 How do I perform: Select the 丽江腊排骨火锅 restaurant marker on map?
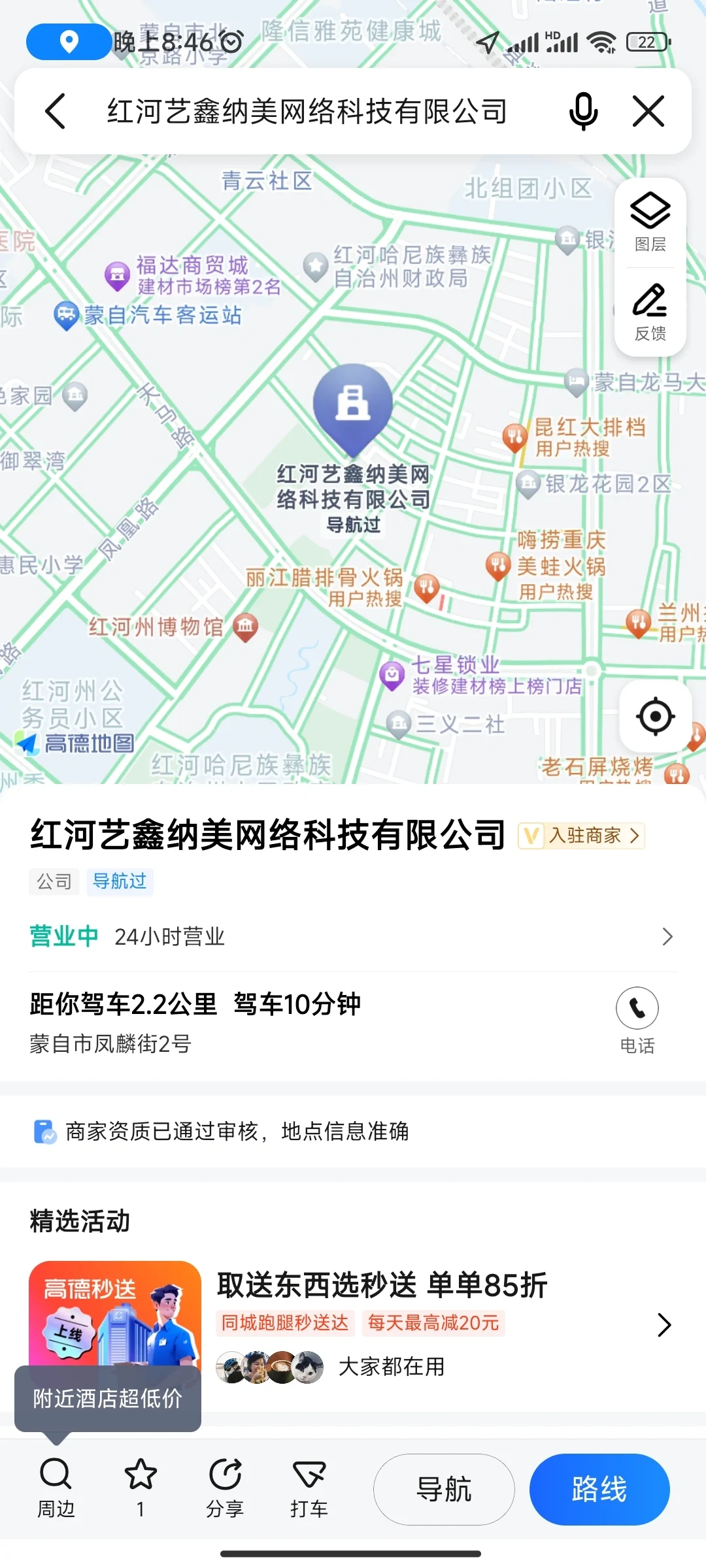click(x=427, y=587)
